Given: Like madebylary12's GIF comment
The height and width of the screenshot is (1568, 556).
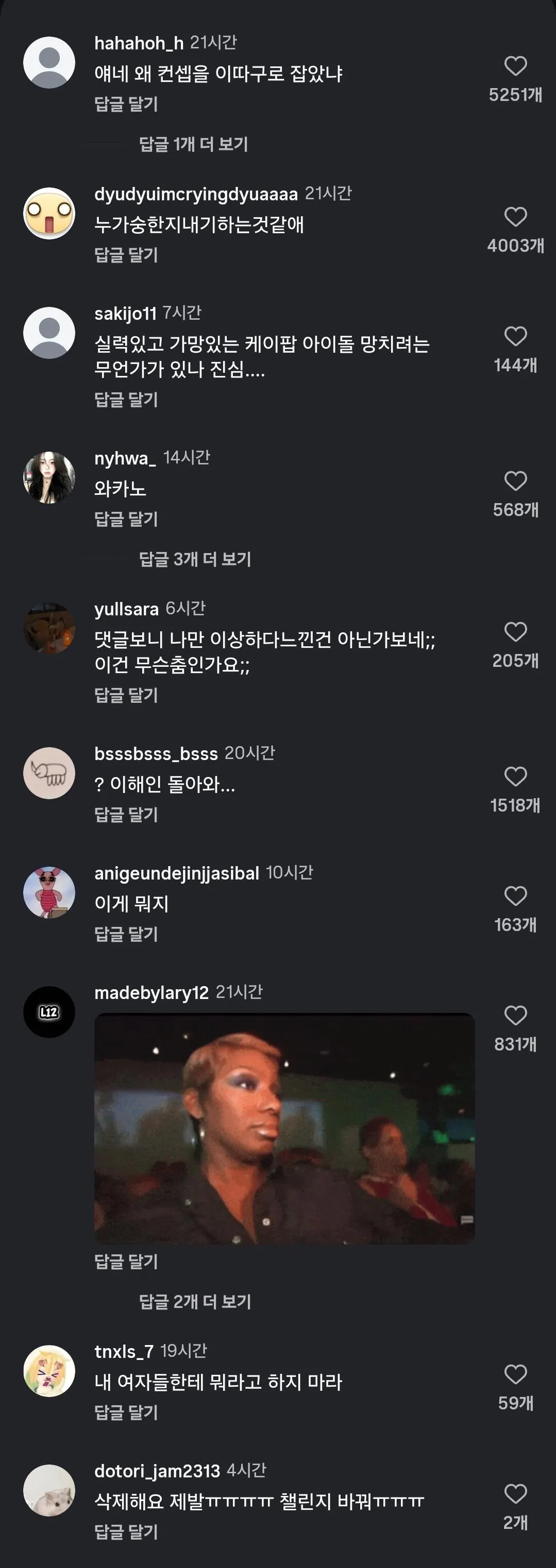Looking at the screenshot, I should pos(515,1015).
